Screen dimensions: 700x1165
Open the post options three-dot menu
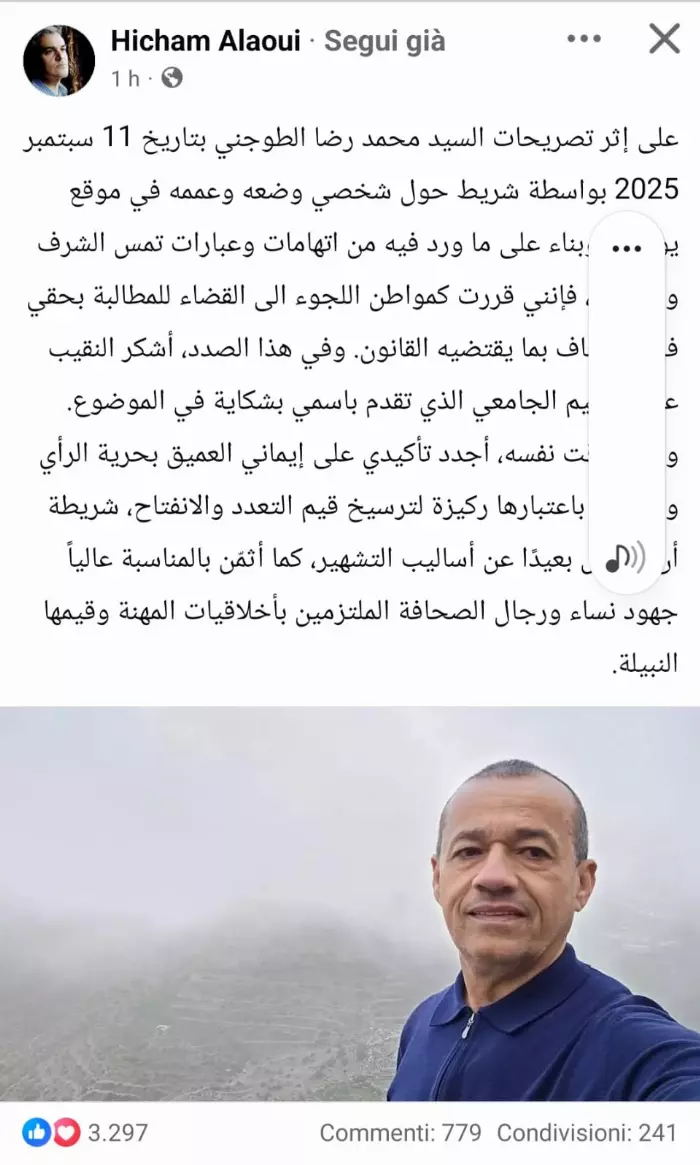pos(584,40)
